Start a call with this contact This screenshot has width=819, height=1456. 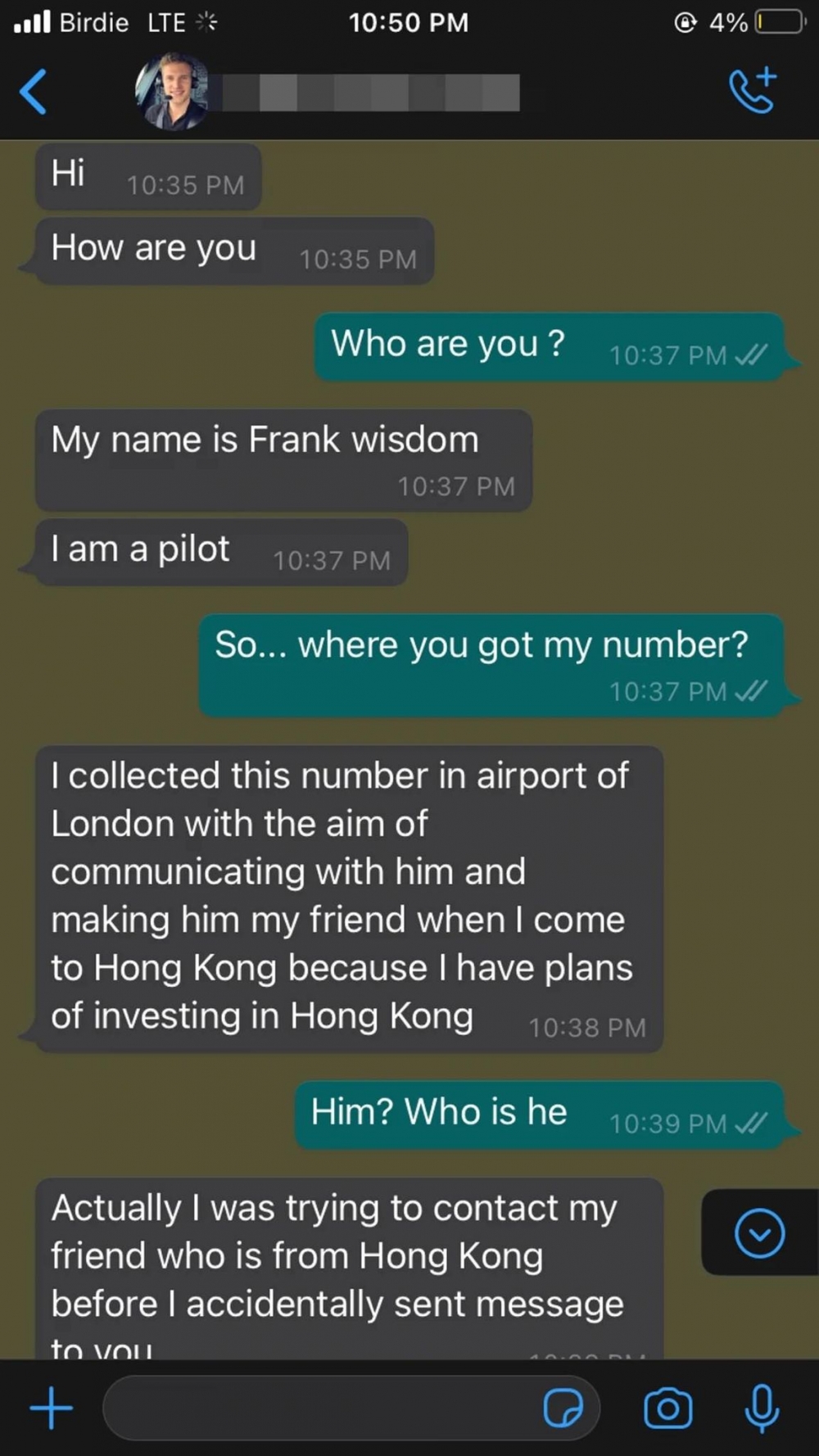(752, 91)
